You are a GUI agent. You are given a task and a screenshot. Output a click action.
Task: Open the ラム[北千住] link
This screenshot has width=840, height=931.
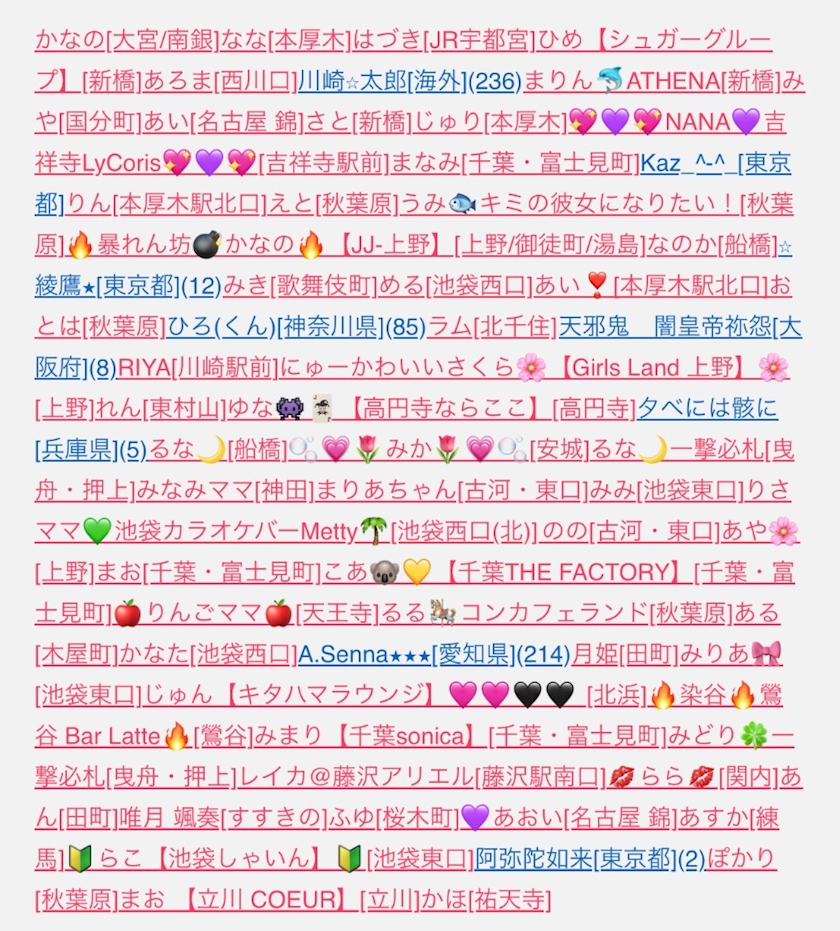tap(492, 326)
